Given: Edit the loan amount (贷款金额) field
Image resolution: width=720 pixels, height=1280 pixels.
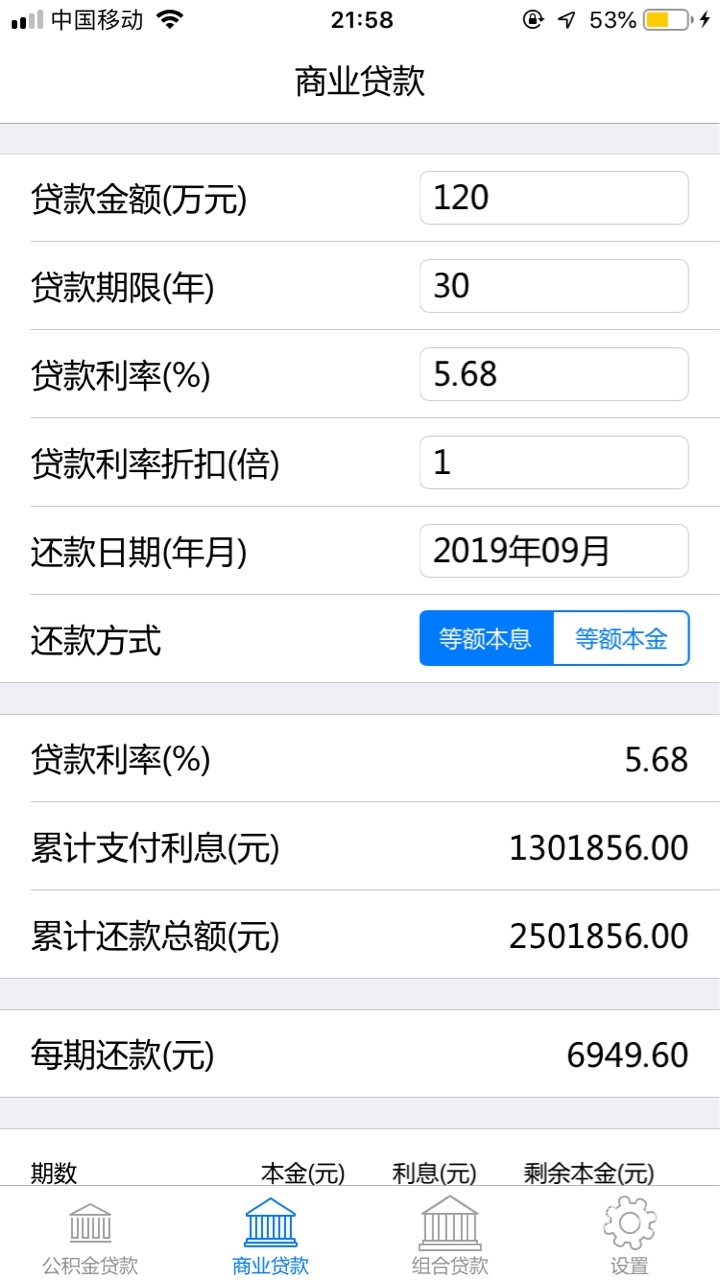Looking at the screenshot, I should [x=553, y=198].
